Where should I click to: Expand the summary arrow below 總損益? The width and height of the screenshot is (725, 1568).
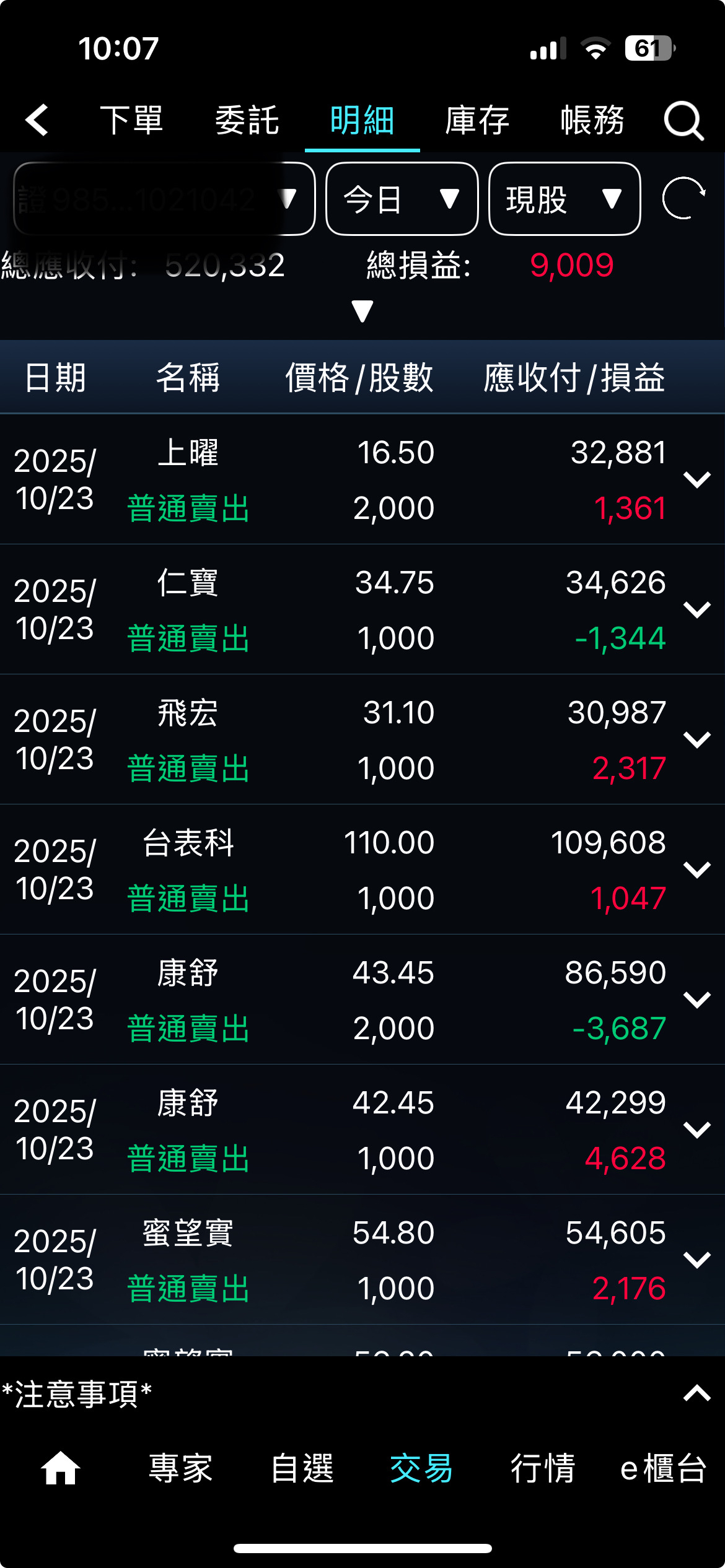[x=362, y=311]
